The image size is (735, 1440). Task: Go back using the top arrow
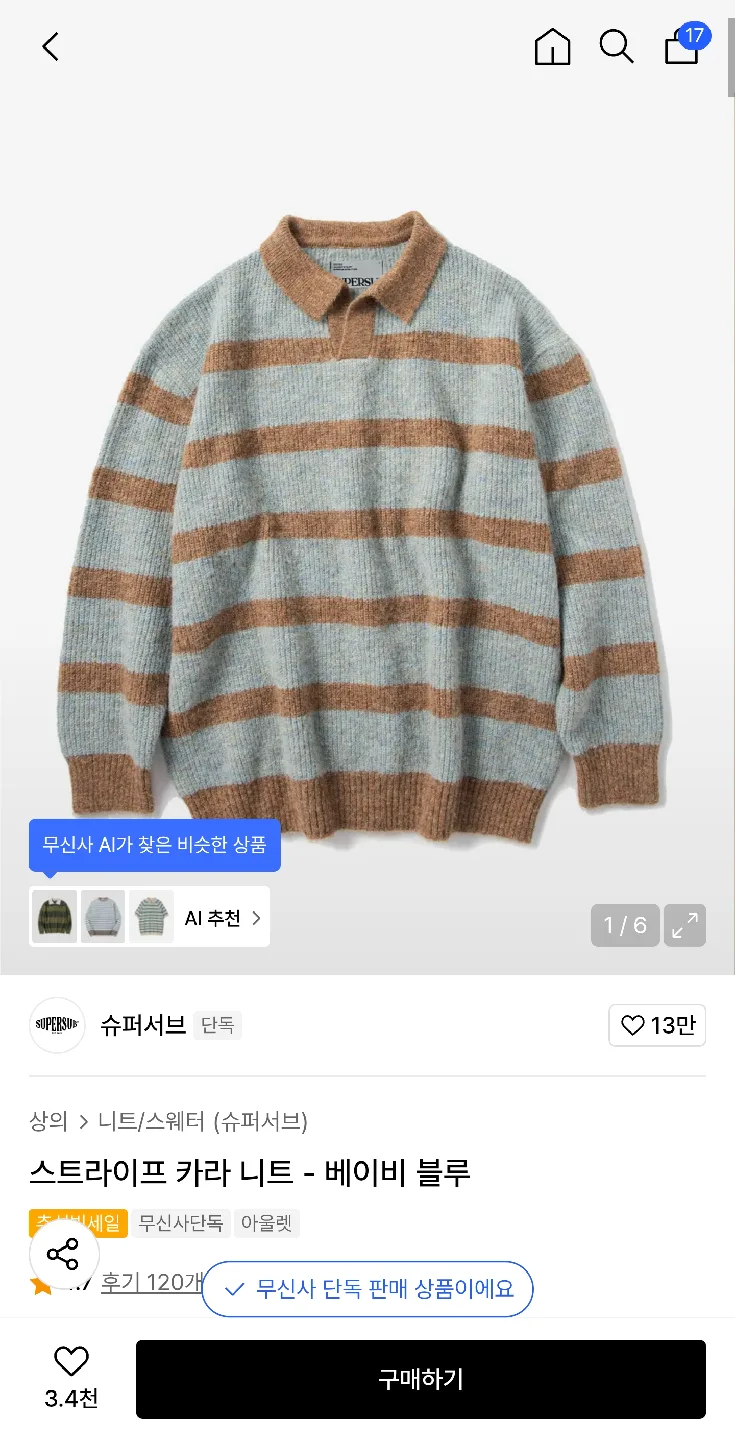point(50,46)
